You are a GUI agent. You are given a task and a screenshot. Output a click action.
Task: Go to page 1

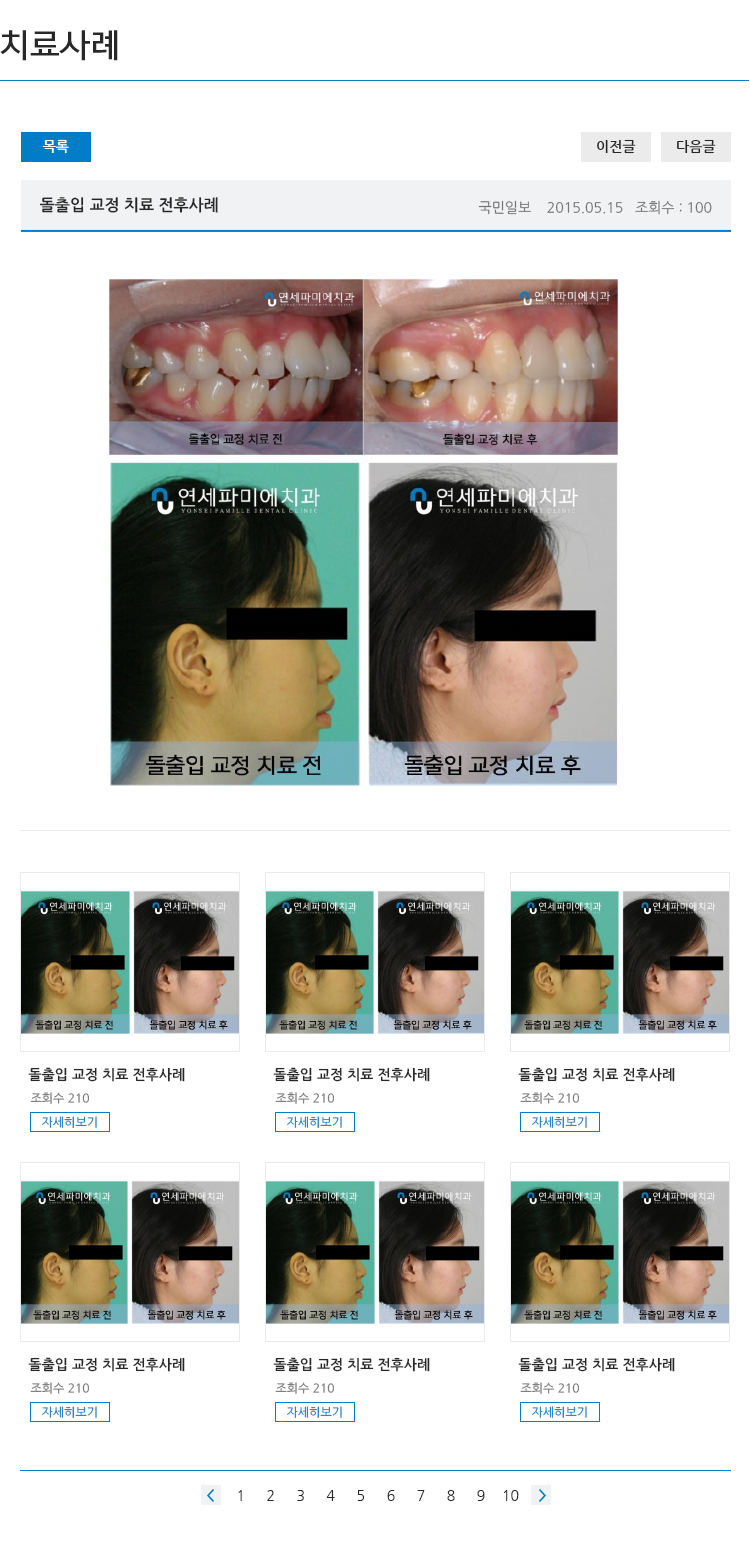240,1496
